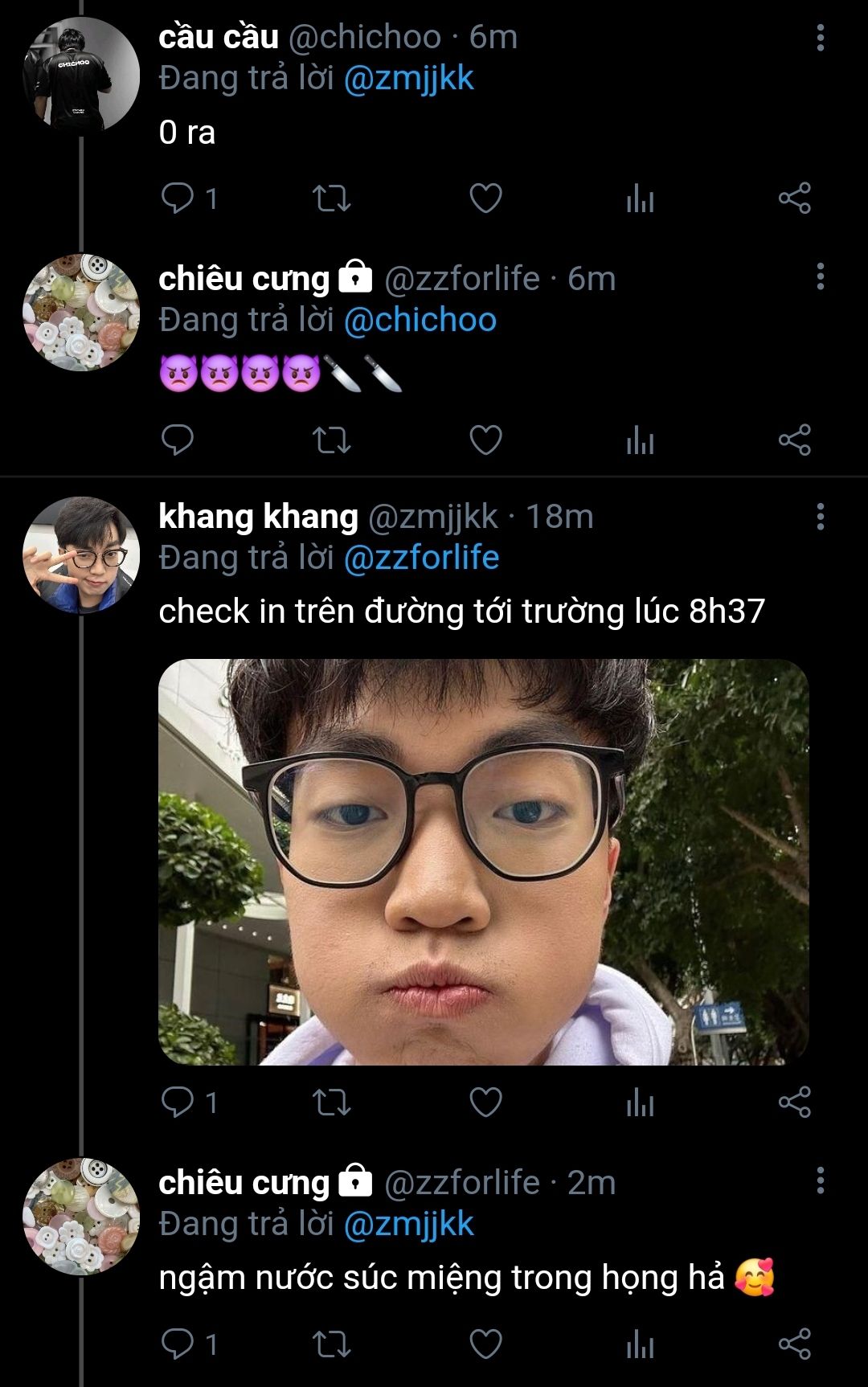This screenshot has width=868, height=1387.
Task: Open overflow menu on khang khang's tweet
Action: pos(820,517)
